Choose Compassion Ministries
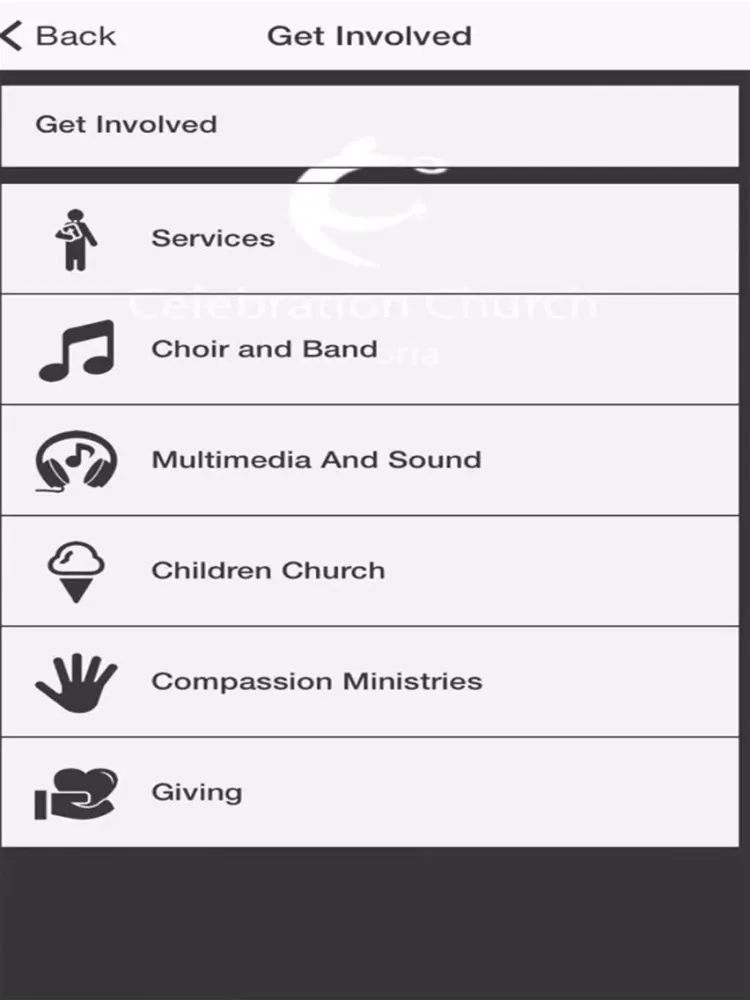The width and height of the screenshot is (750, 1000). click(316, 682)
